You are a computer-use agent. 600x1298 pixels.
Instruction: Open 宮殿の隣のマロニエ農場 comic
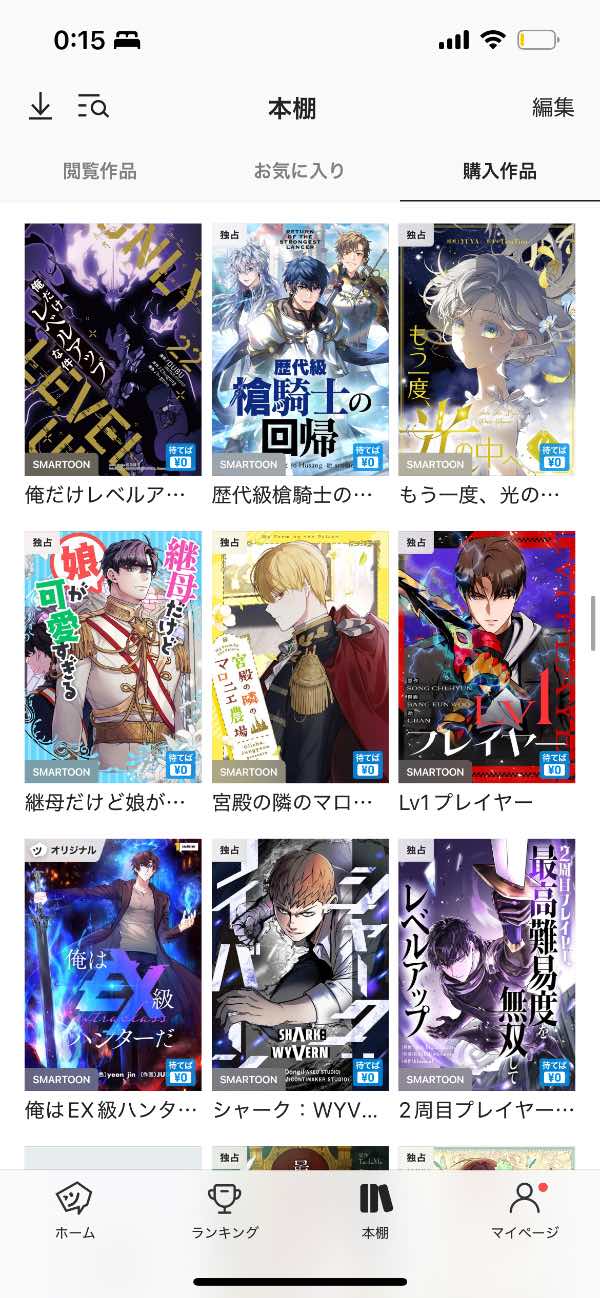click(x=300, y=657)
